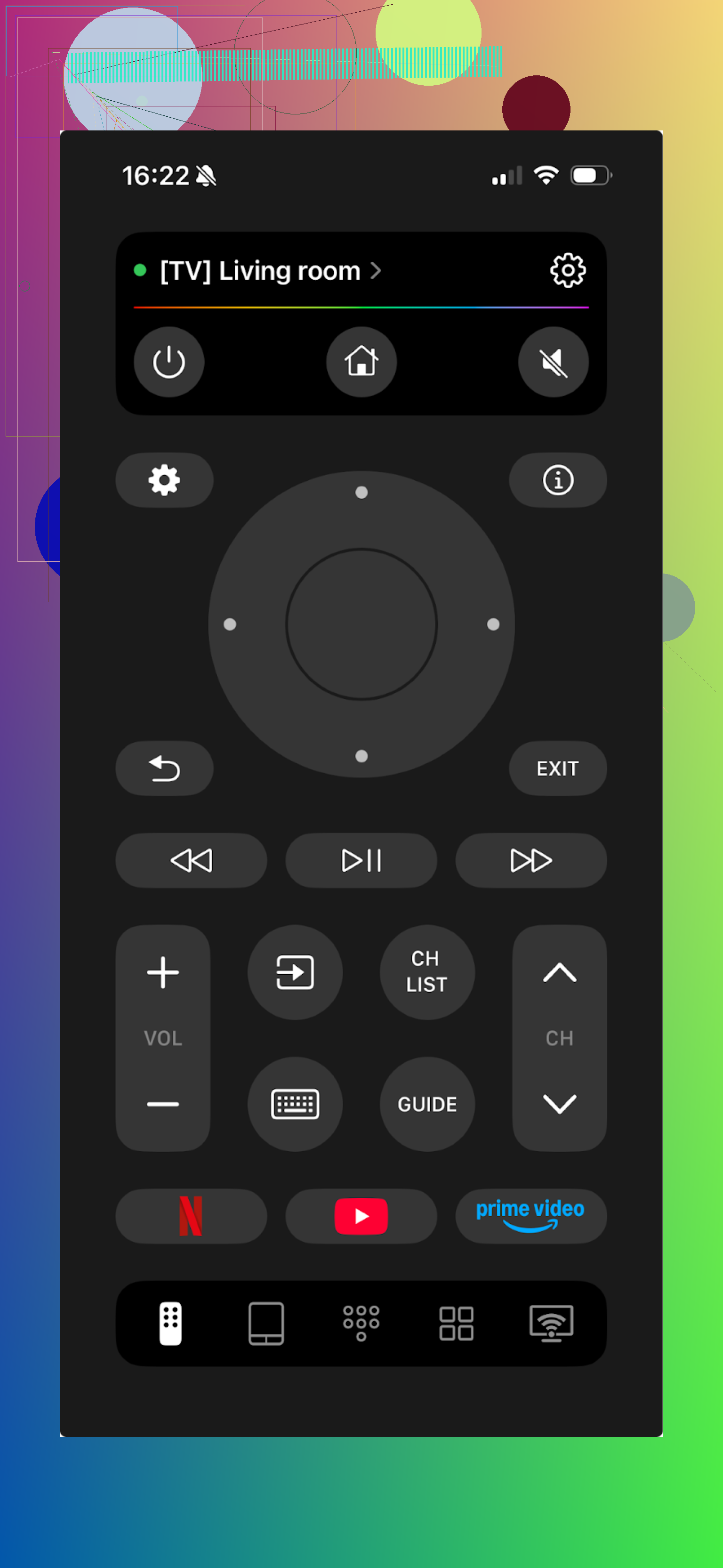Turn the TV power on or off
This screenshot has width=723, height=1568.
169,362
